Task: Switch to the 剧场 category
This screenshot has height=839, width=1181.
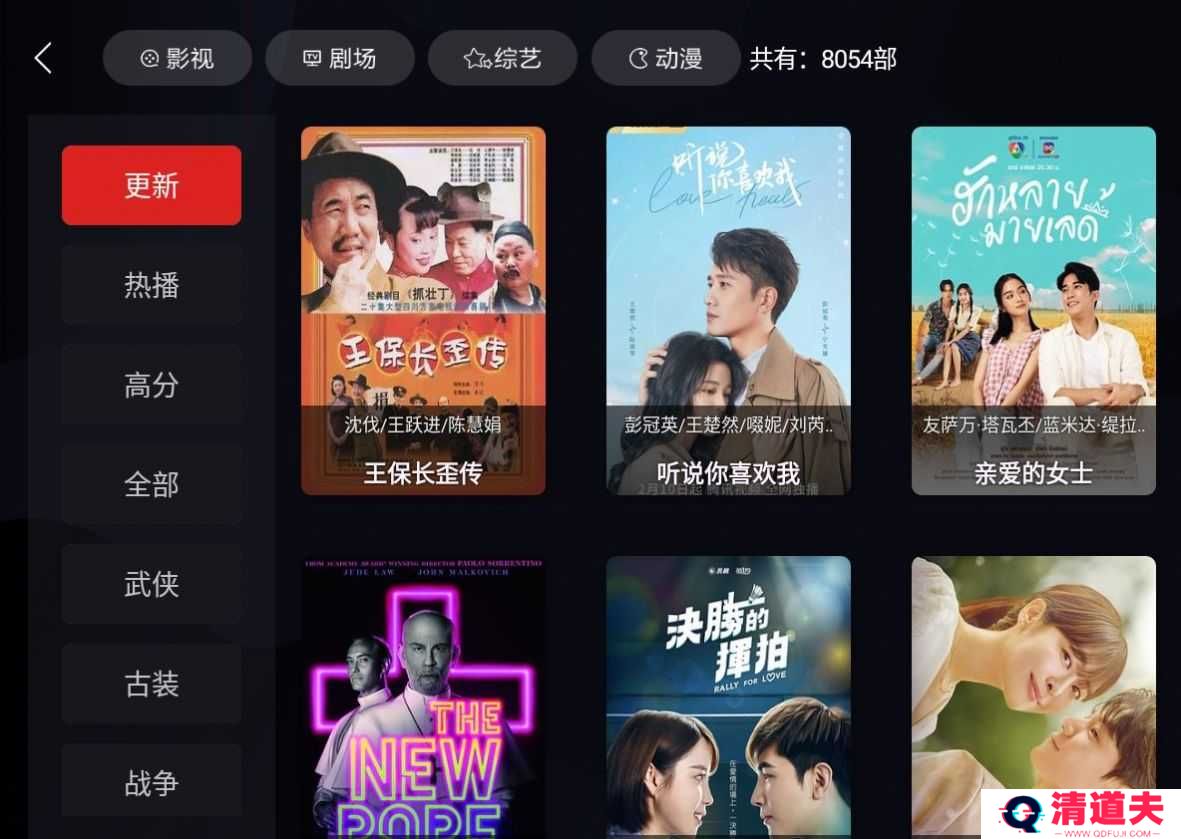Action: [x=340, y=58]
